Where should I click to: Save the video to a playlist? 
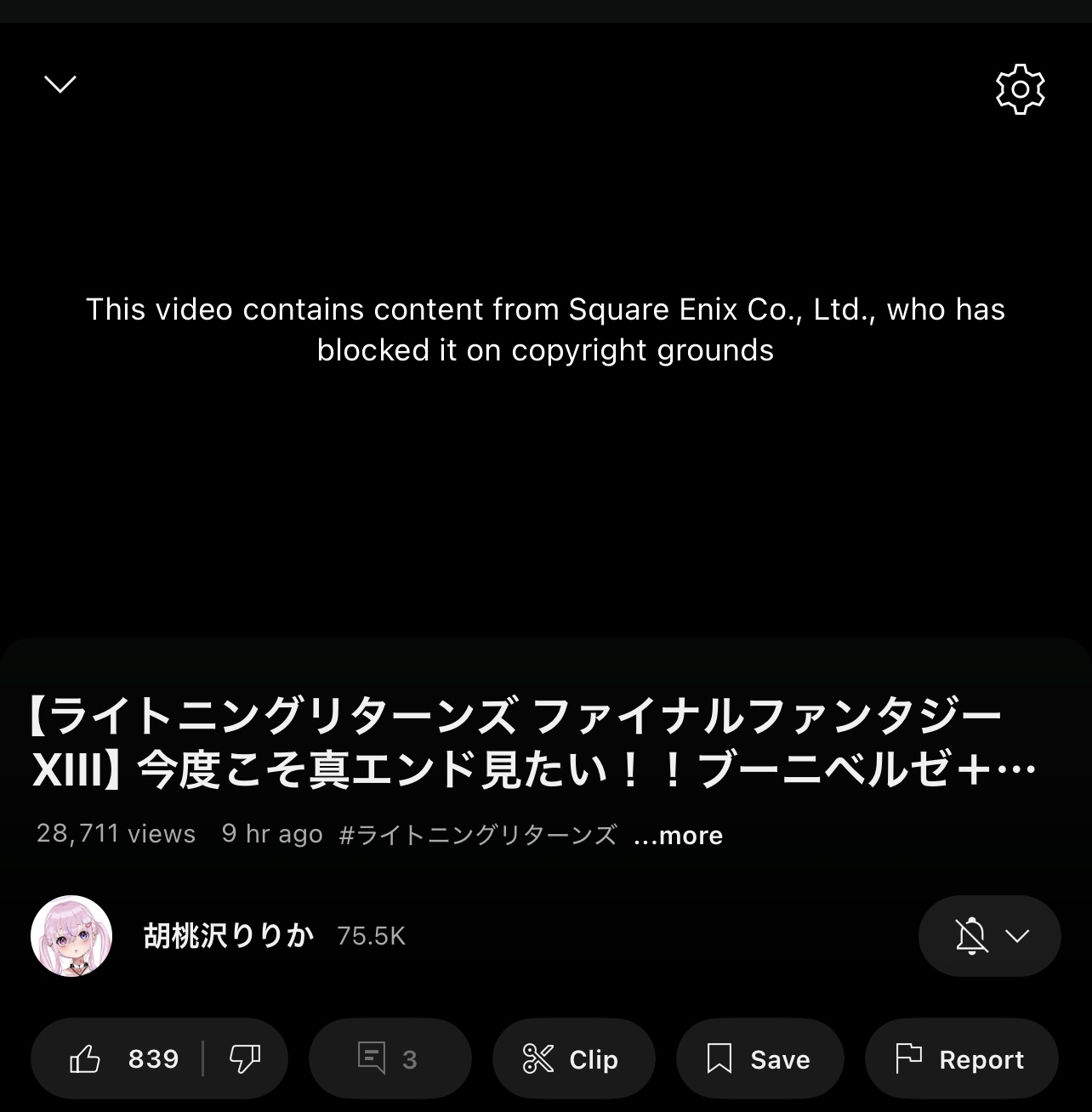coord(759,1059)
